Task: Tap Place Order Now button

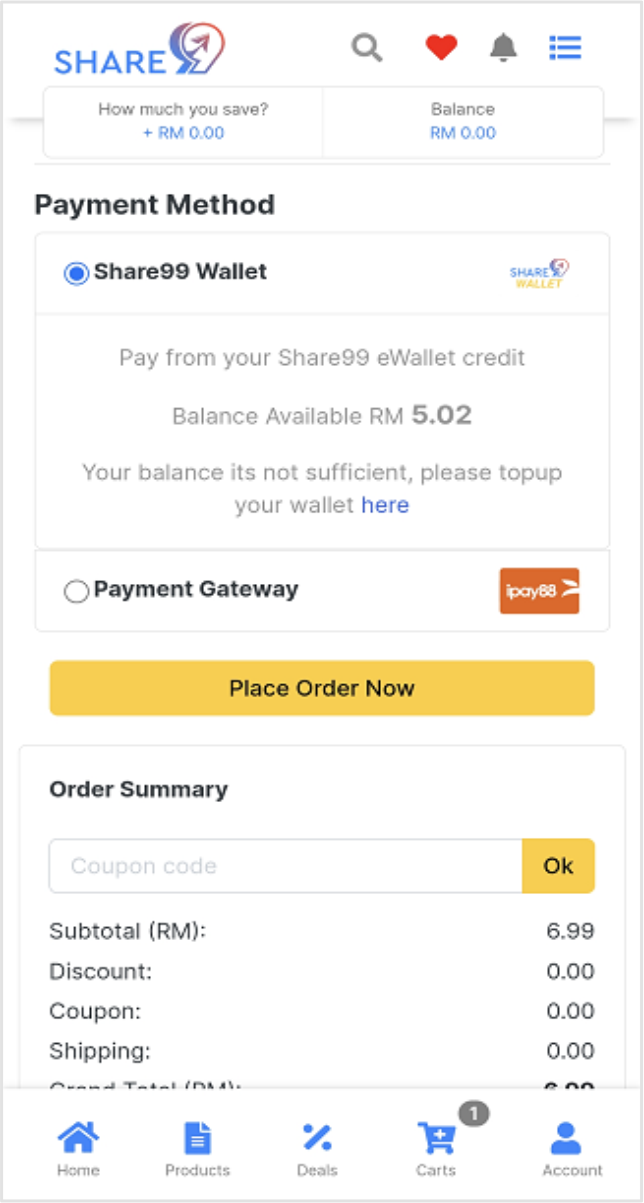Action: 322,688
